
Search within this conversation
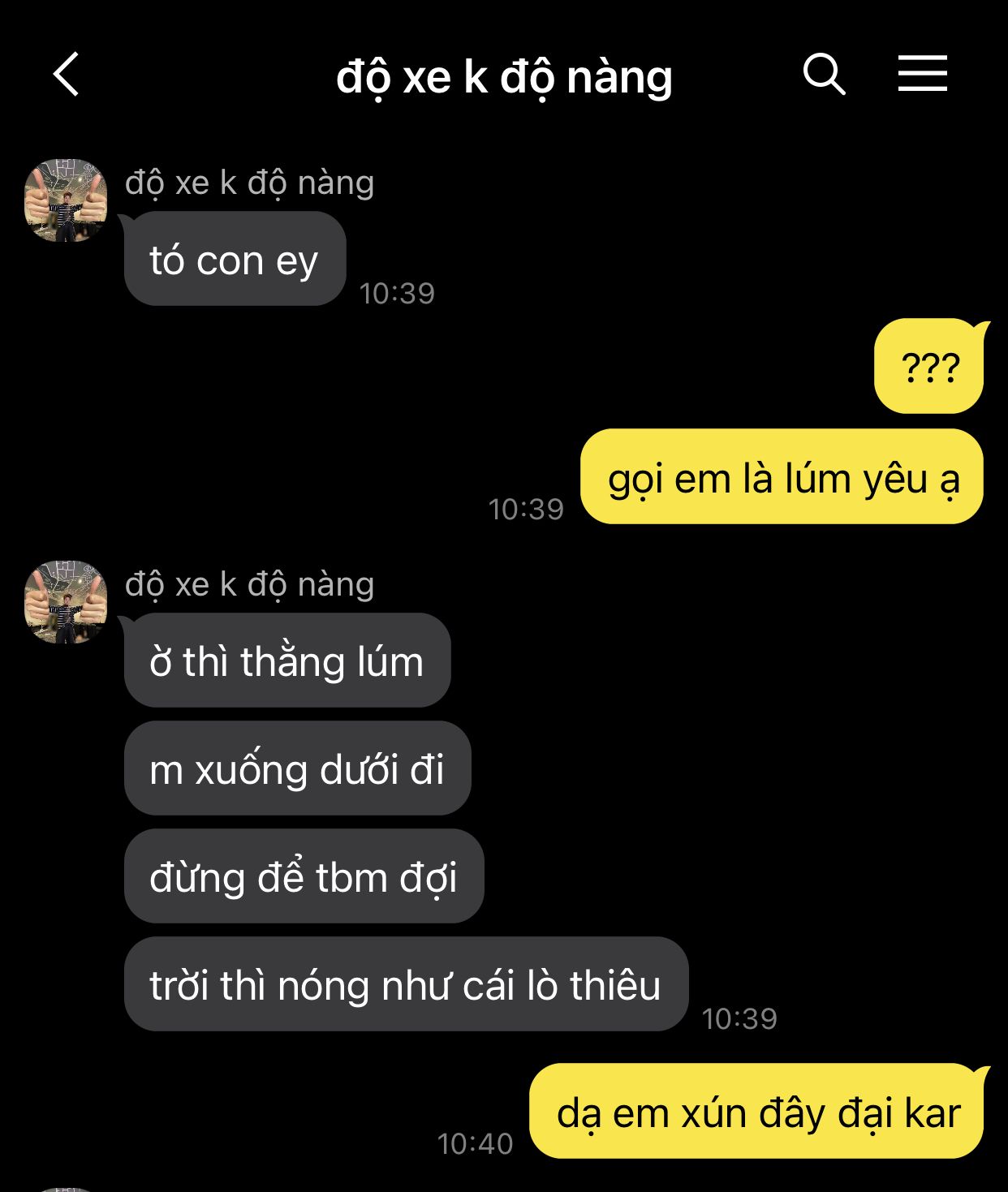point(824,75)
